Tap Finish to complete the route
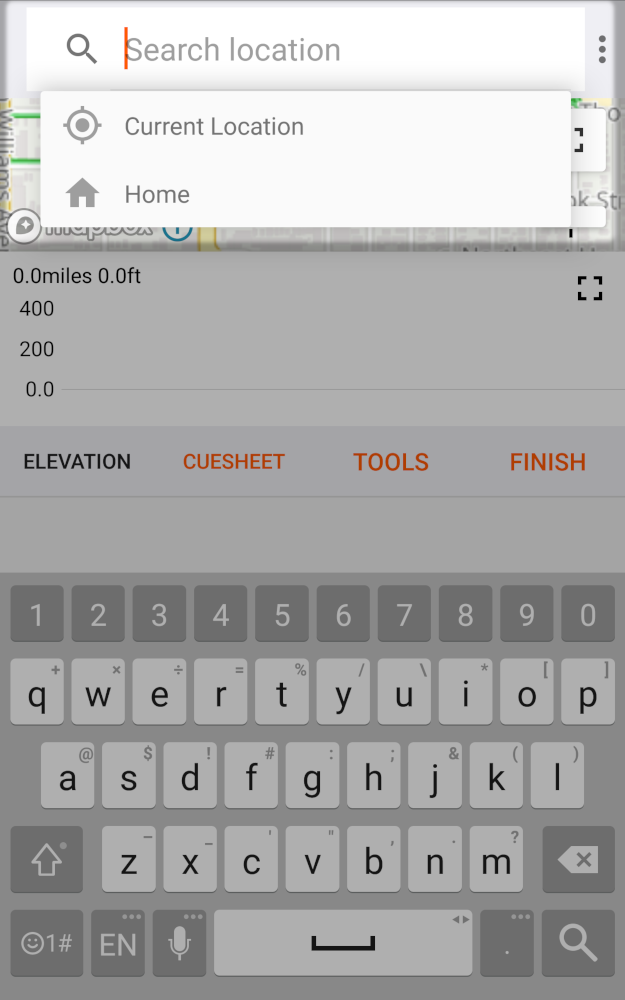 click(547, 461)
